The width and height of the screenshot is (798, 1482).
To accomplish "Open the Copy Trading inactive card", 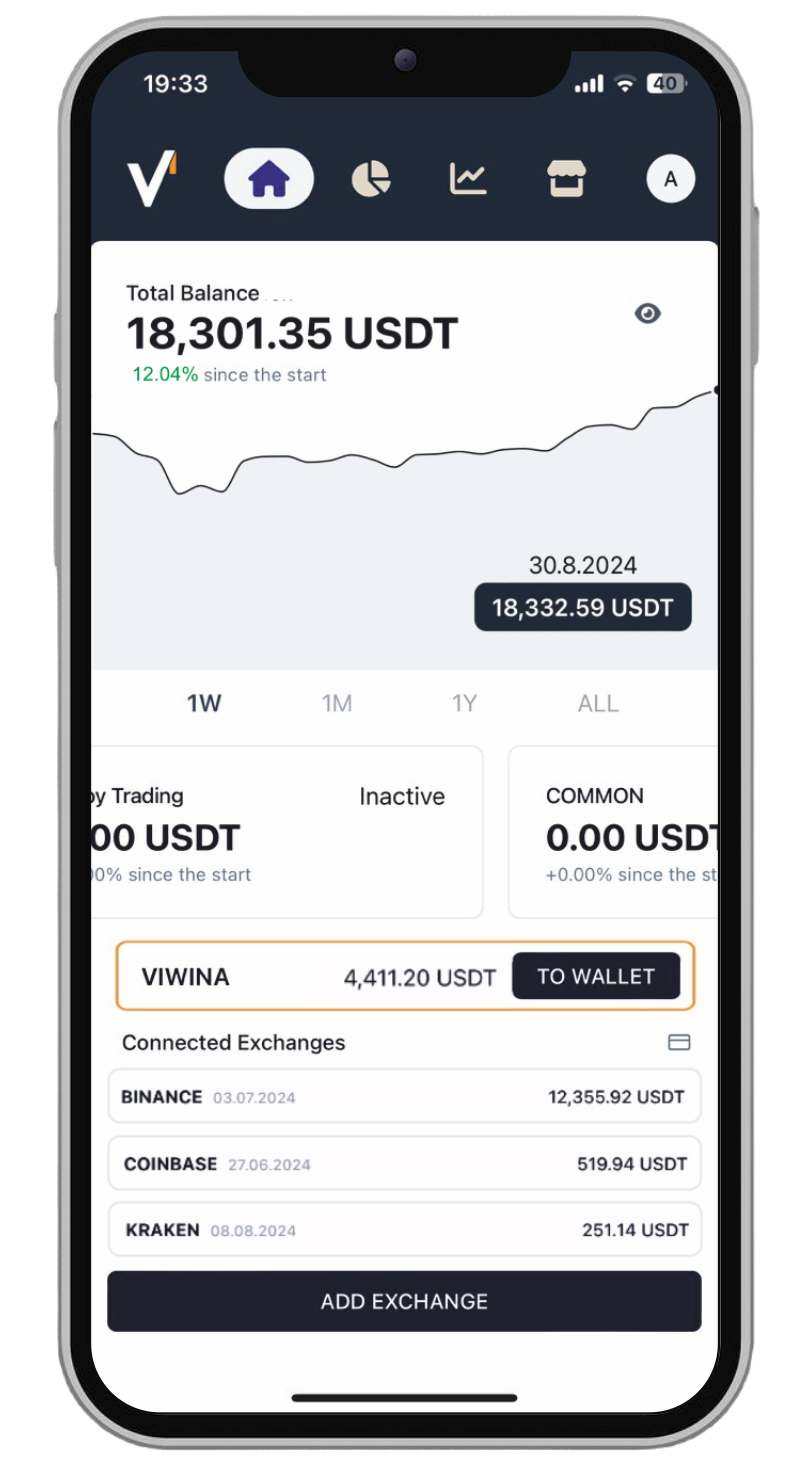I will click(x=285, y=832).
